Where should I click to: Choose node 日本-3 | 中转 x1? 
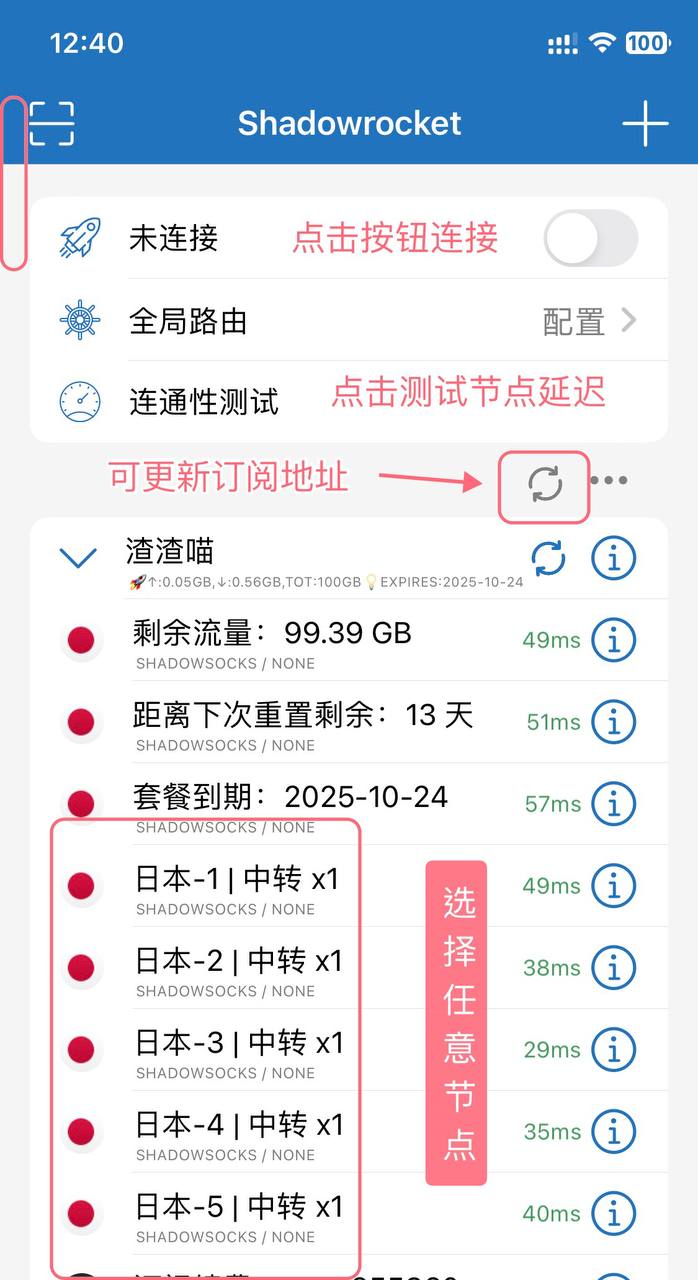349,1050
